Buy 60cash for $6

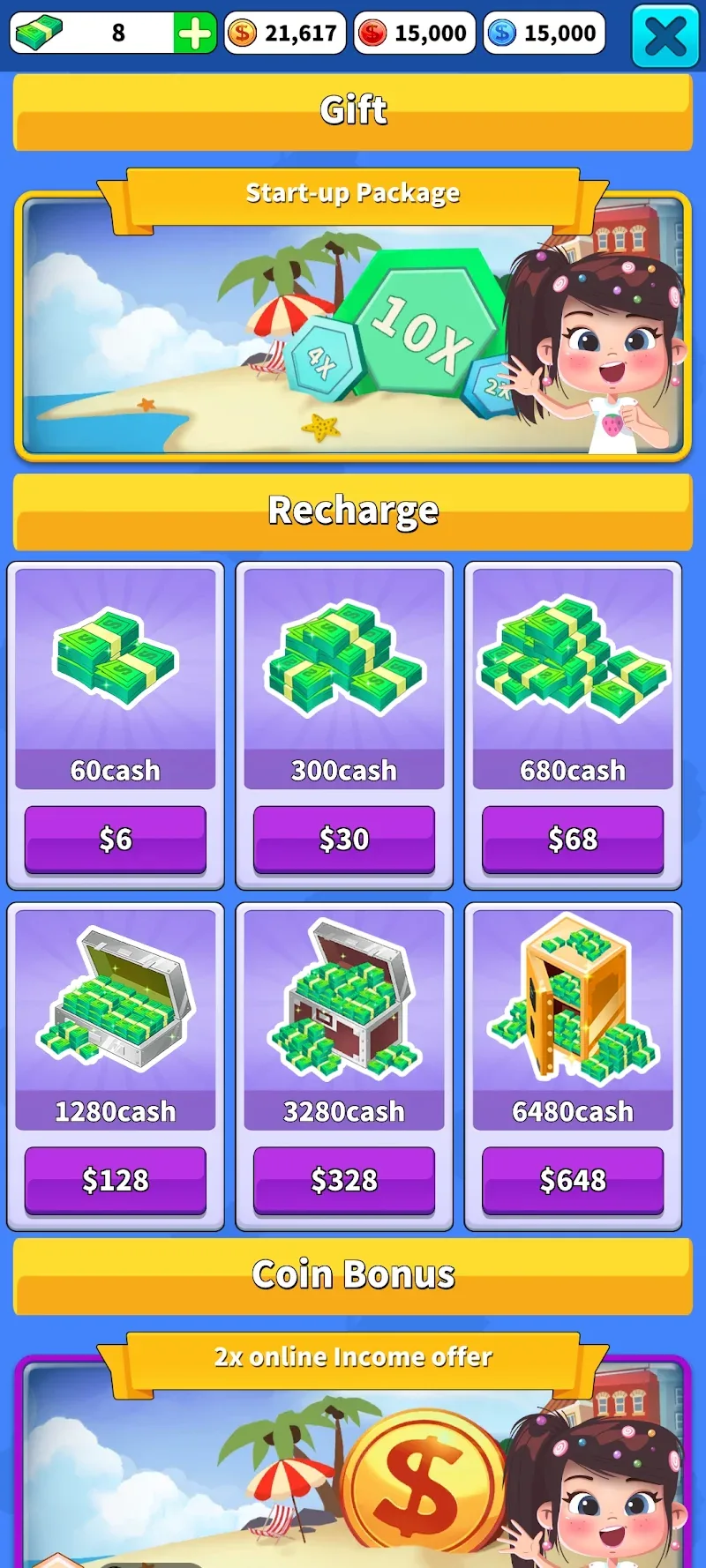pyautogui.click(x=116, y=839)
